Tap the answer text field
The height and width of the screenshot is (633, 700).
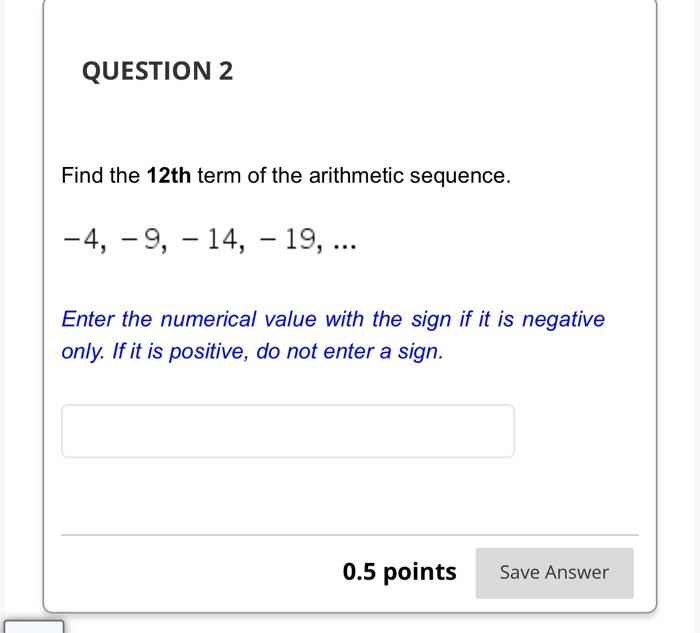288,431
